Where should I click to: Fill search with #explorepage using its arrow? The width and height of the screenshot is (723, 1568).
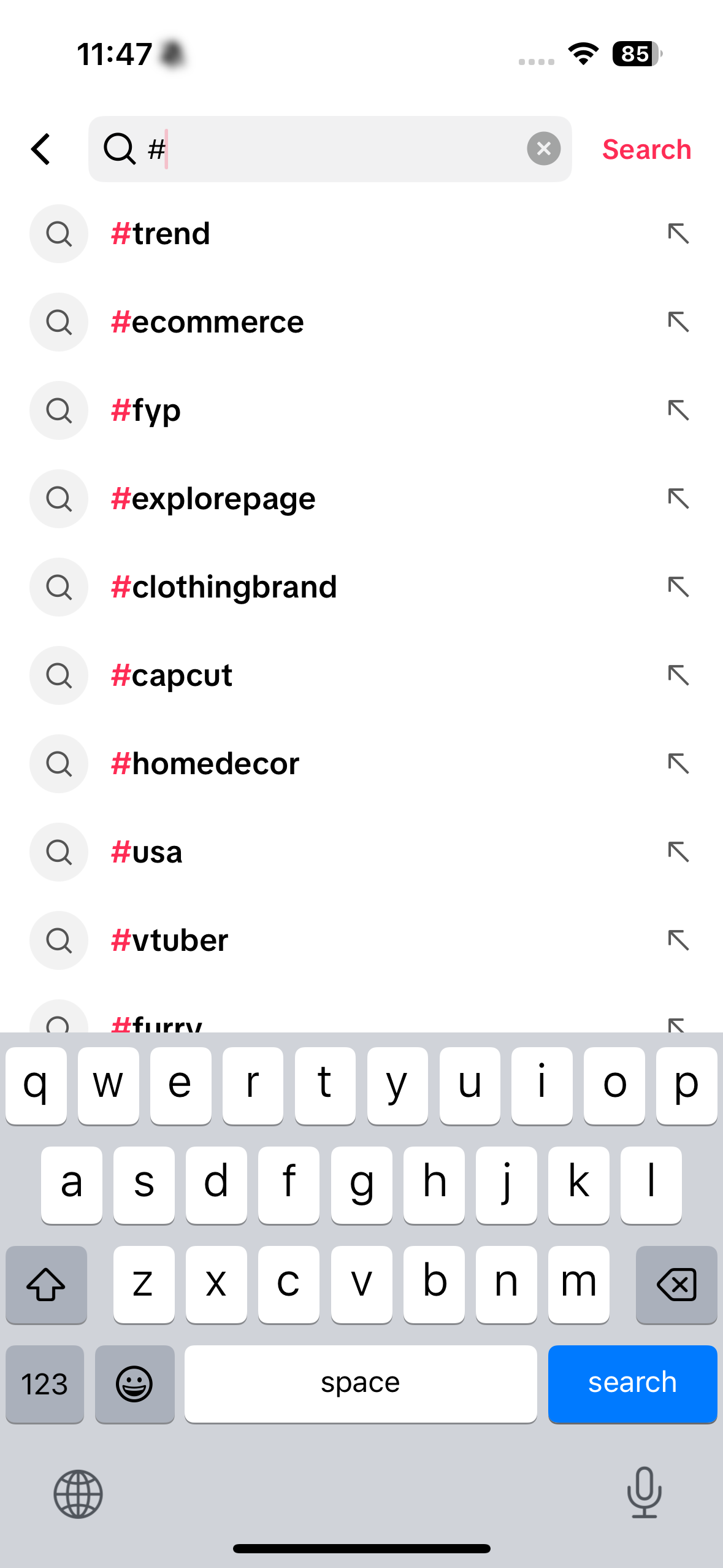[678, 499]
